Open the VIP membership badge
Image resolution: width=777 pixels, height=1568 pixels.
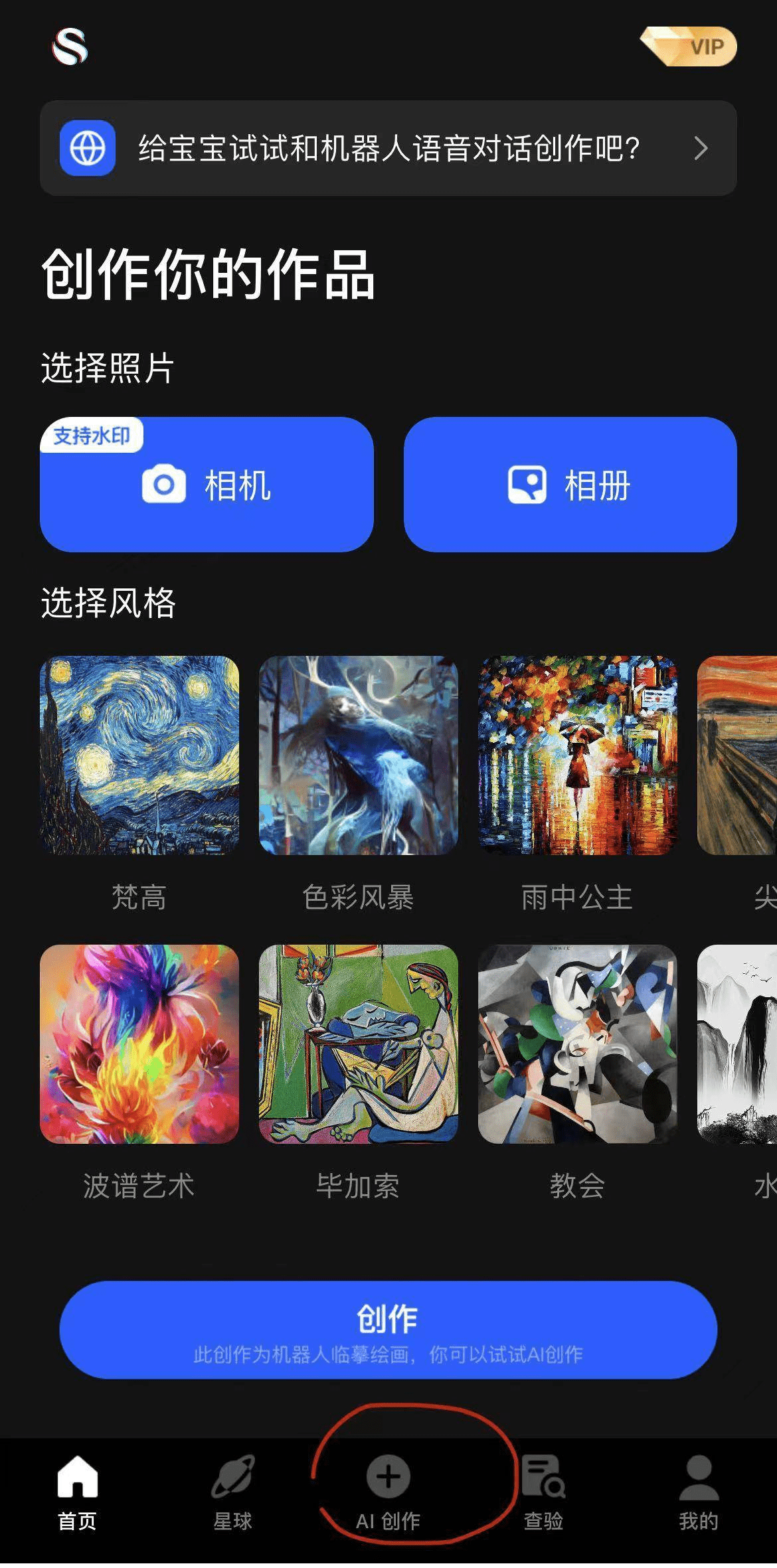pyautogui.click(x=689, y=46)
